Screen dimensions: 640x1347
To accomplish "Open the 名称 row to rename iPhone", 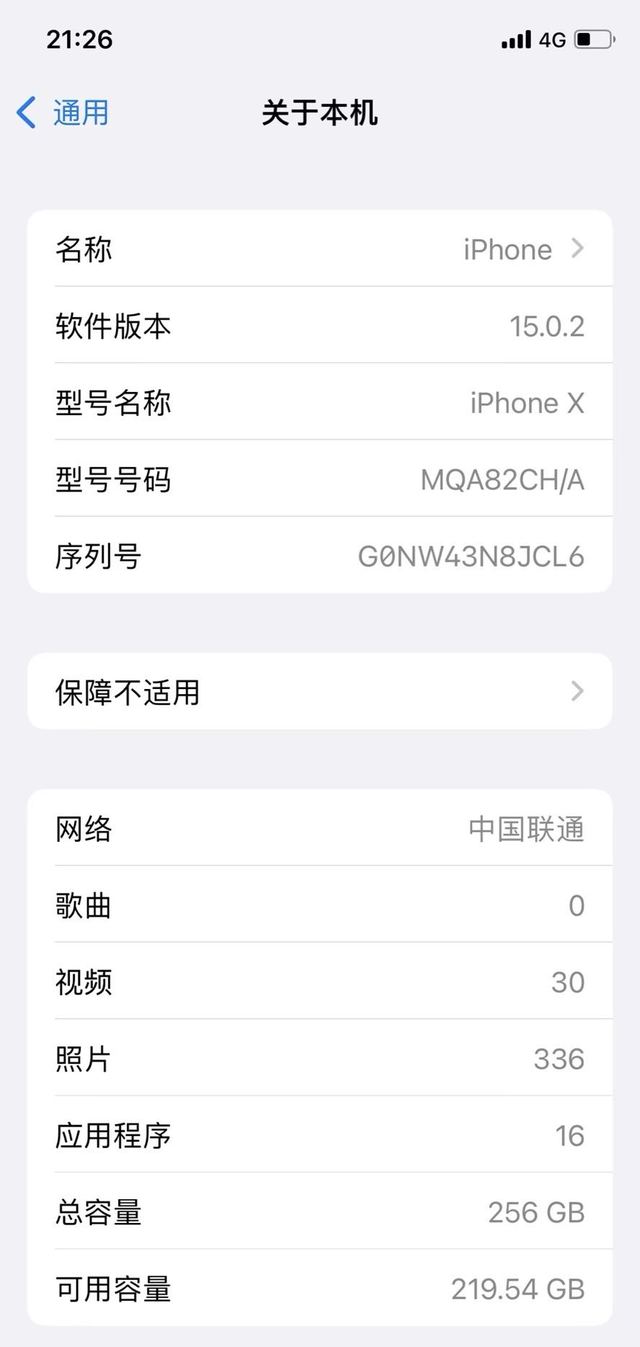I will pyautogui.click(x=320, y=249).
